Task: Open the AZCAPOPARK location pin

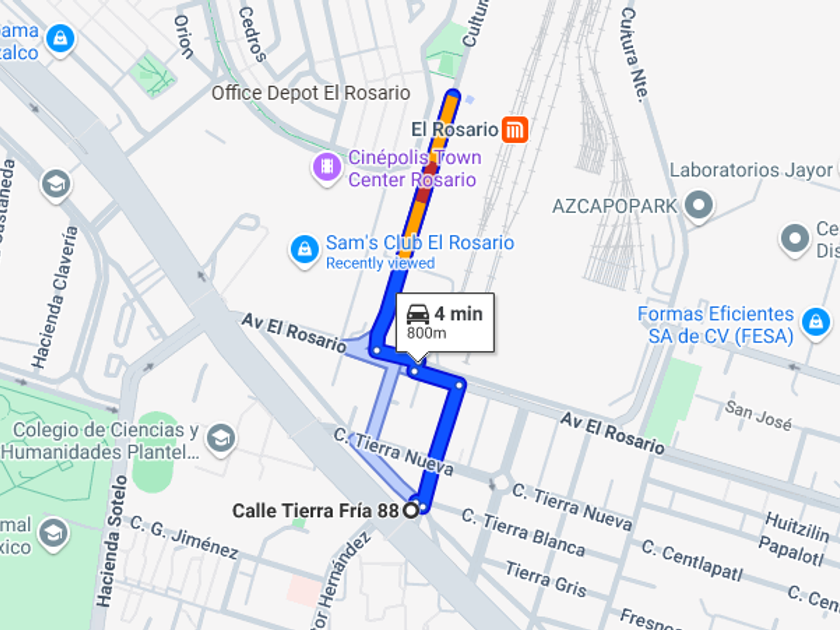Action: pos(699,205)
